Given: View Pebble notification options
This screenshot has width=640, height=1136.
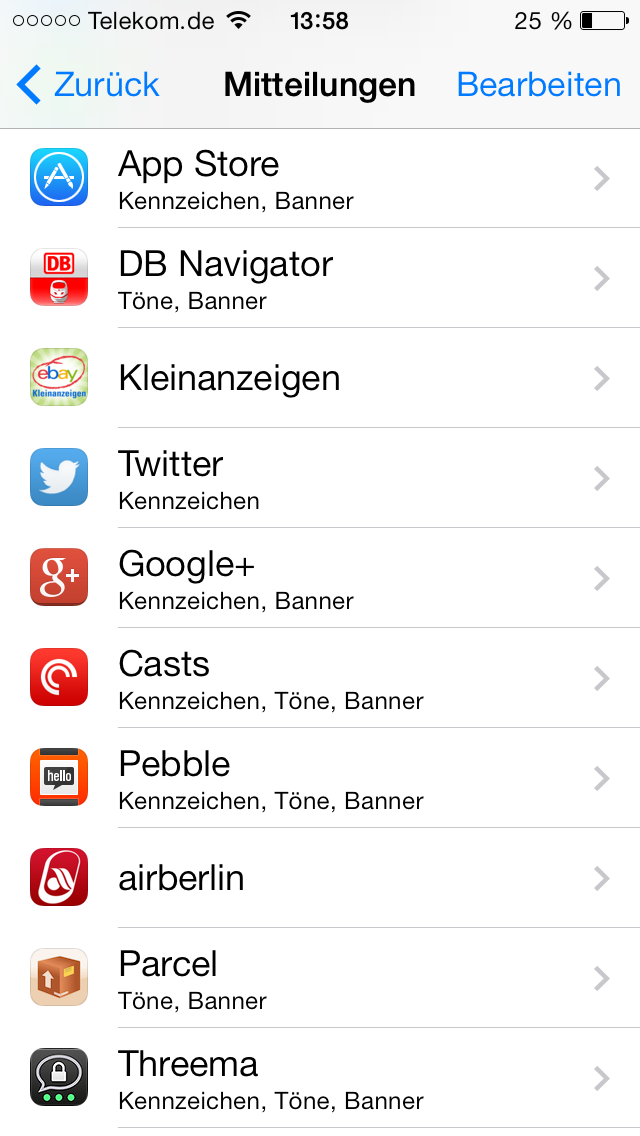Looking at the screenshot, I should 320,778.
